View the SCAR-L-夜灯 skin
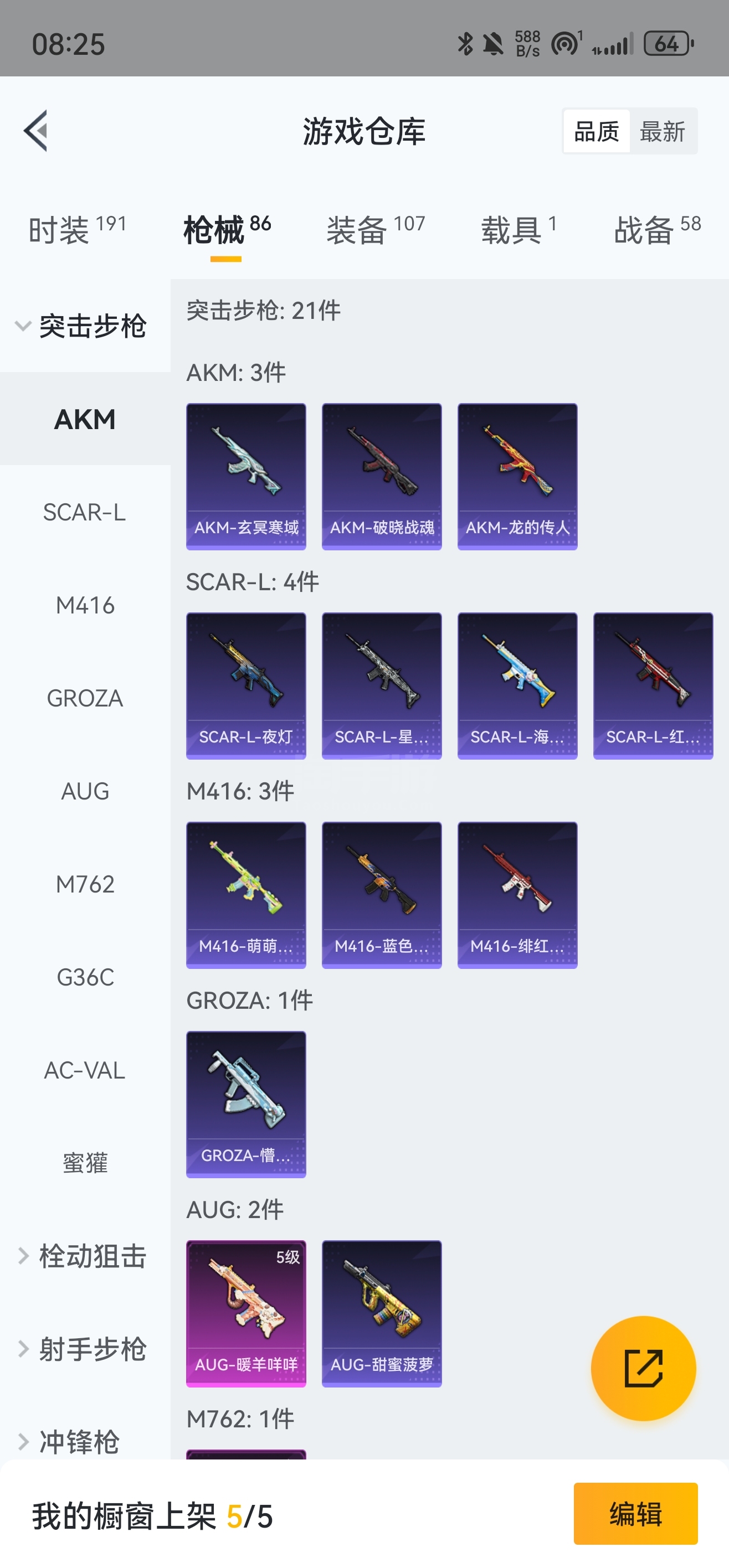729x1568 pixels. point(246,686)
